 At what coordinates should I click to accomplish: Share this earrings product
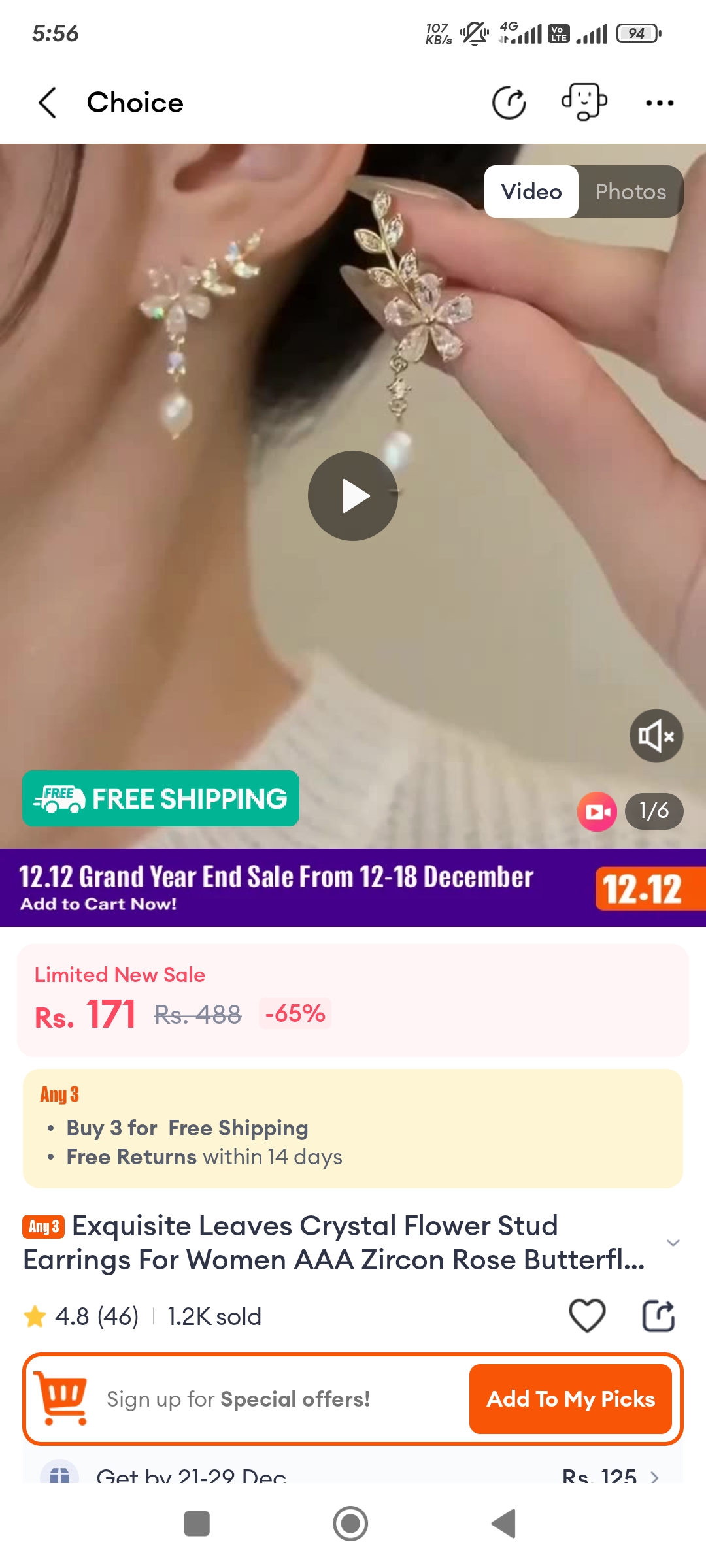[x=658, y=1315]
